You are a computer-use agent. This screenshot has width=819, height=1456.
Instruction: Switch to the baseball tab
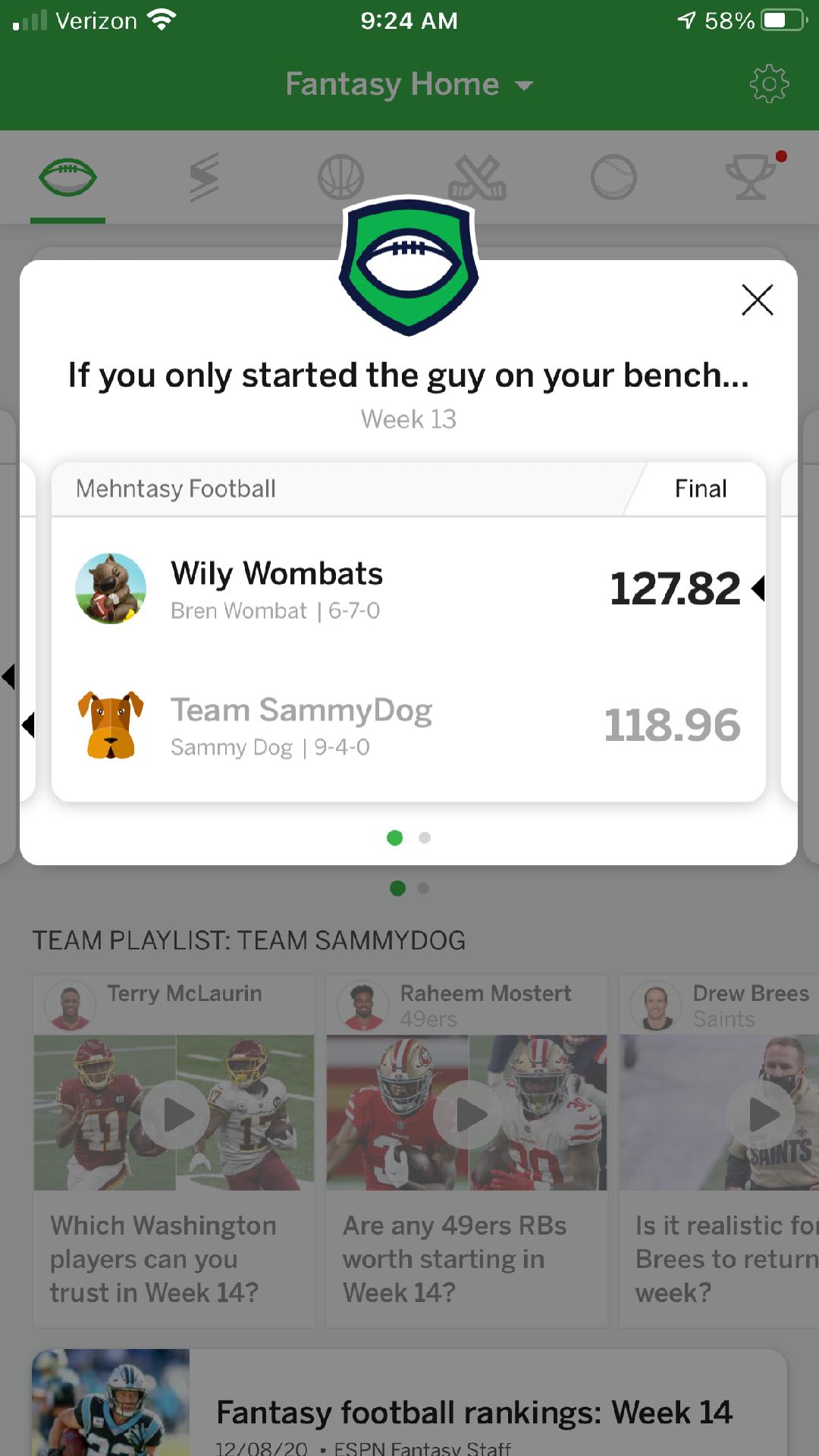(613, 177)
